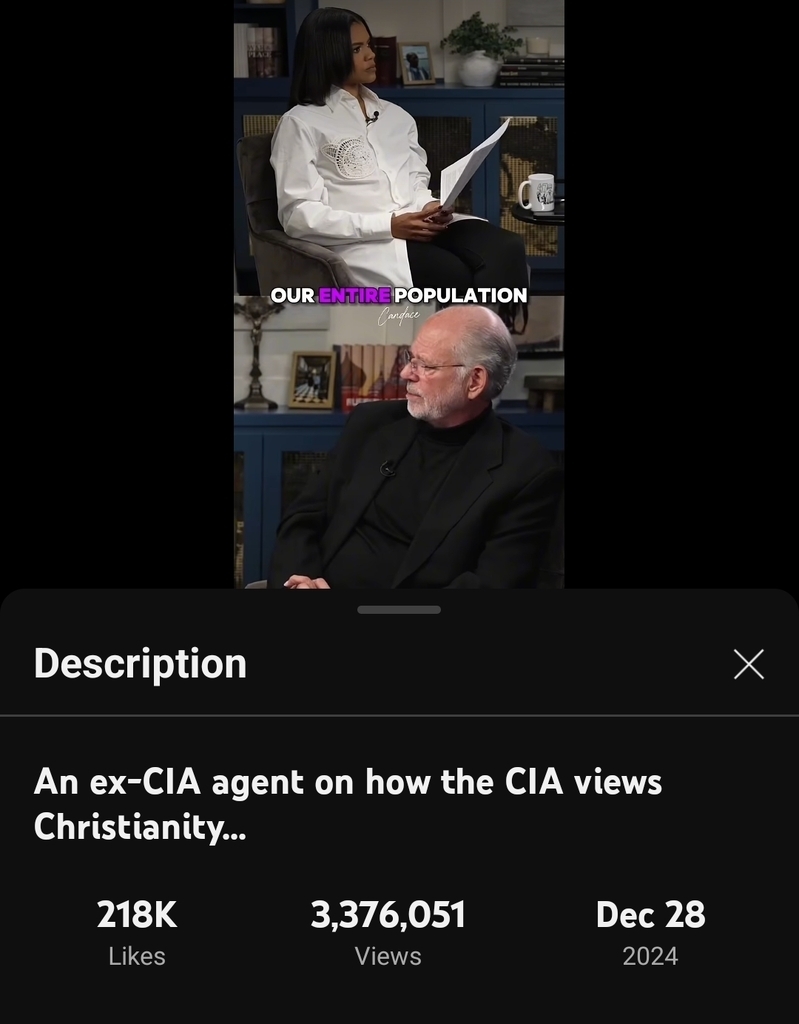799x1024 pixels.
Task: Tap the drag handle above Description
Action: [399, 609]
